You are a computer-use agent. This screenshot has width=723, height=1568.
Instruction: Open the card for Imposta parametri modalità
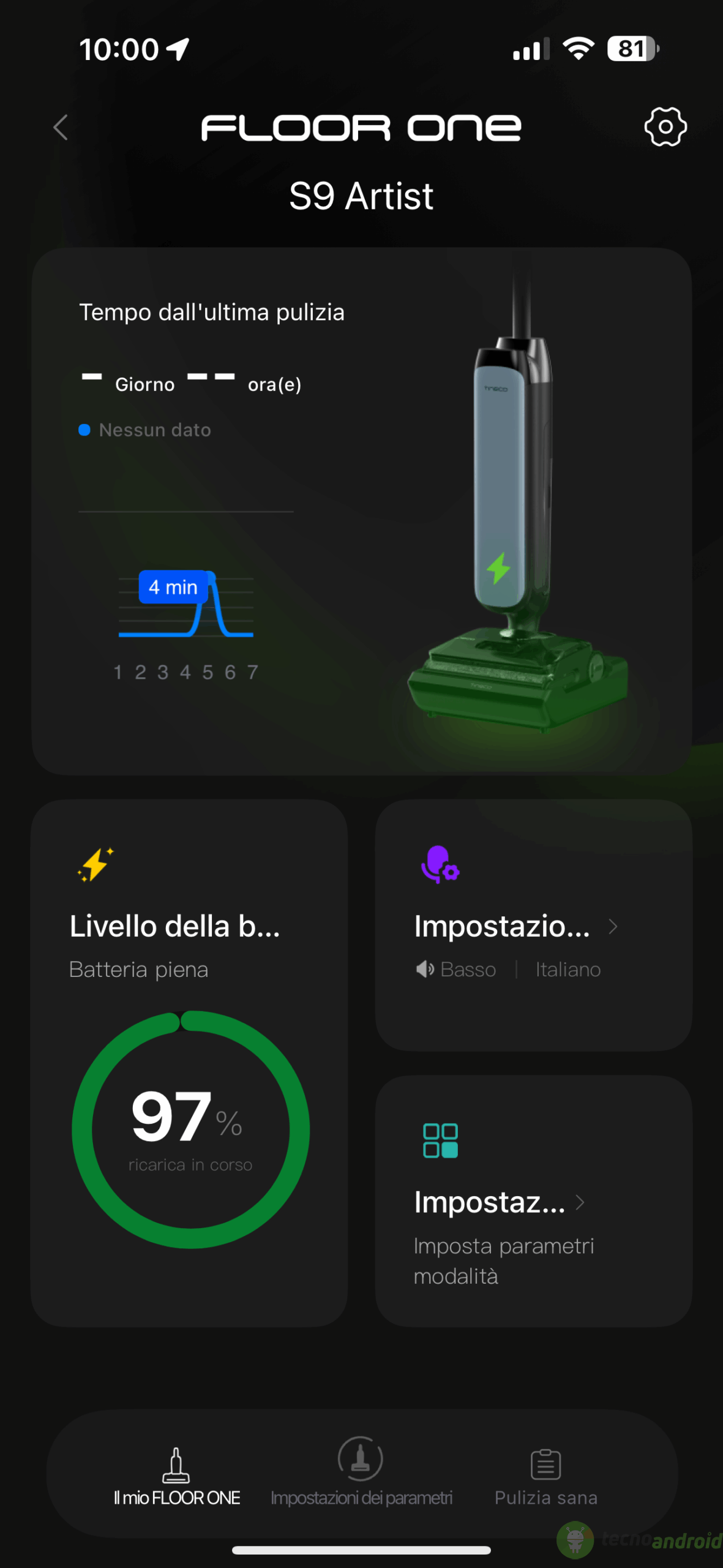(x=533, y=1201)
